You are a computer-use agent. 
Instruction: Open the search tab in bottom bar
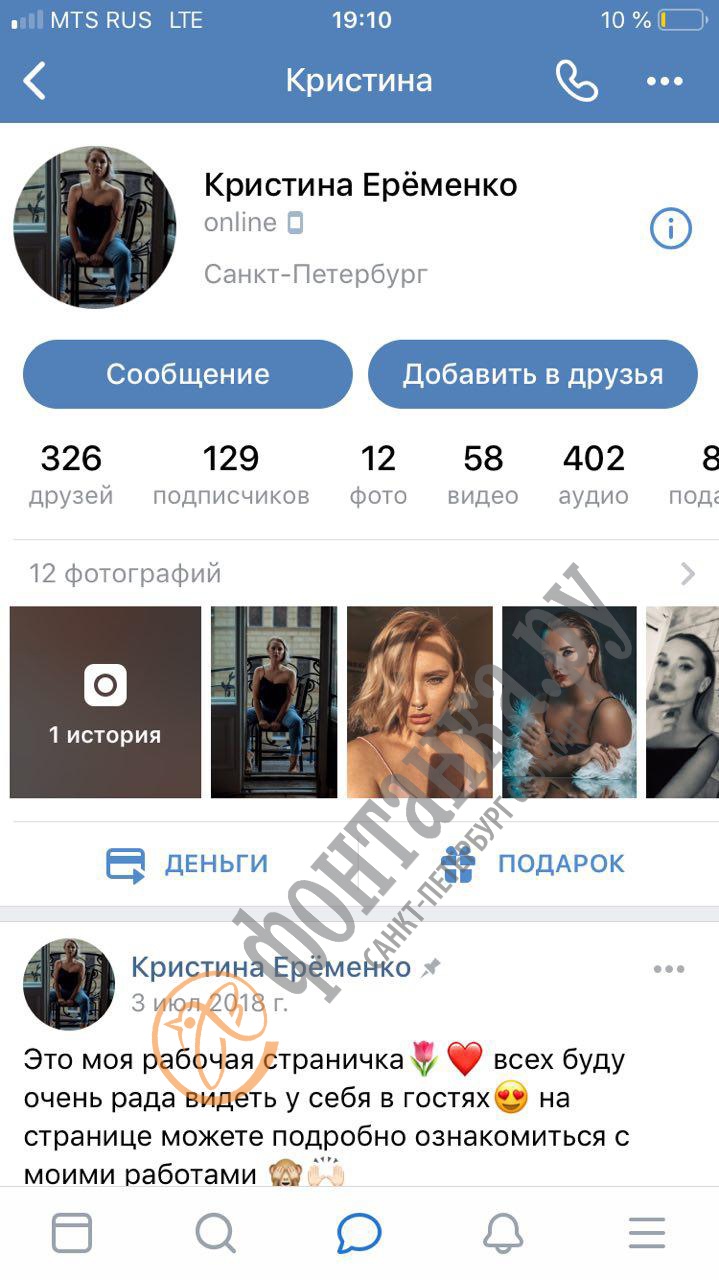click(x=215, y=1233)
